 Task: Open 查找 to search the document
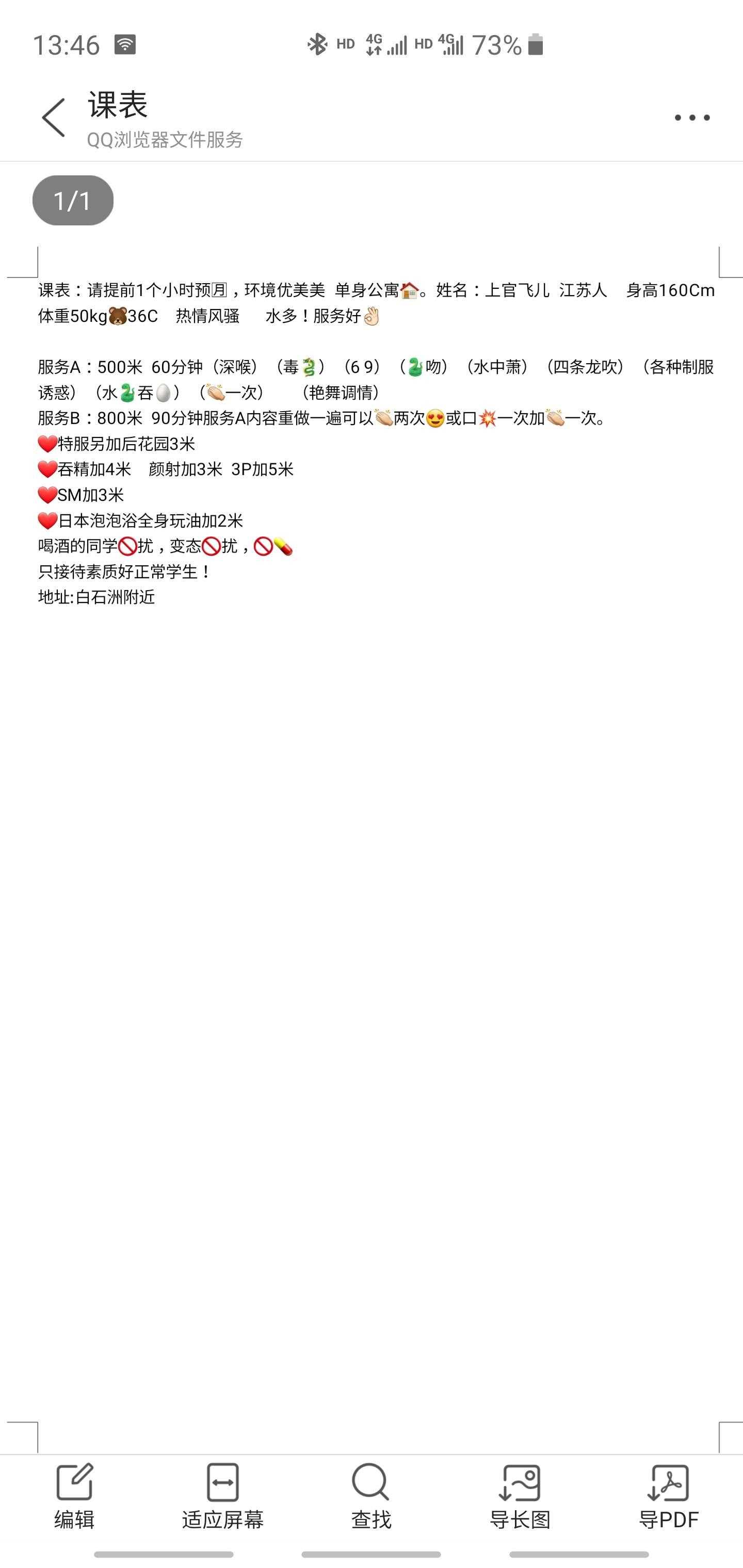pyautogui.click(x=371, y=1496)
